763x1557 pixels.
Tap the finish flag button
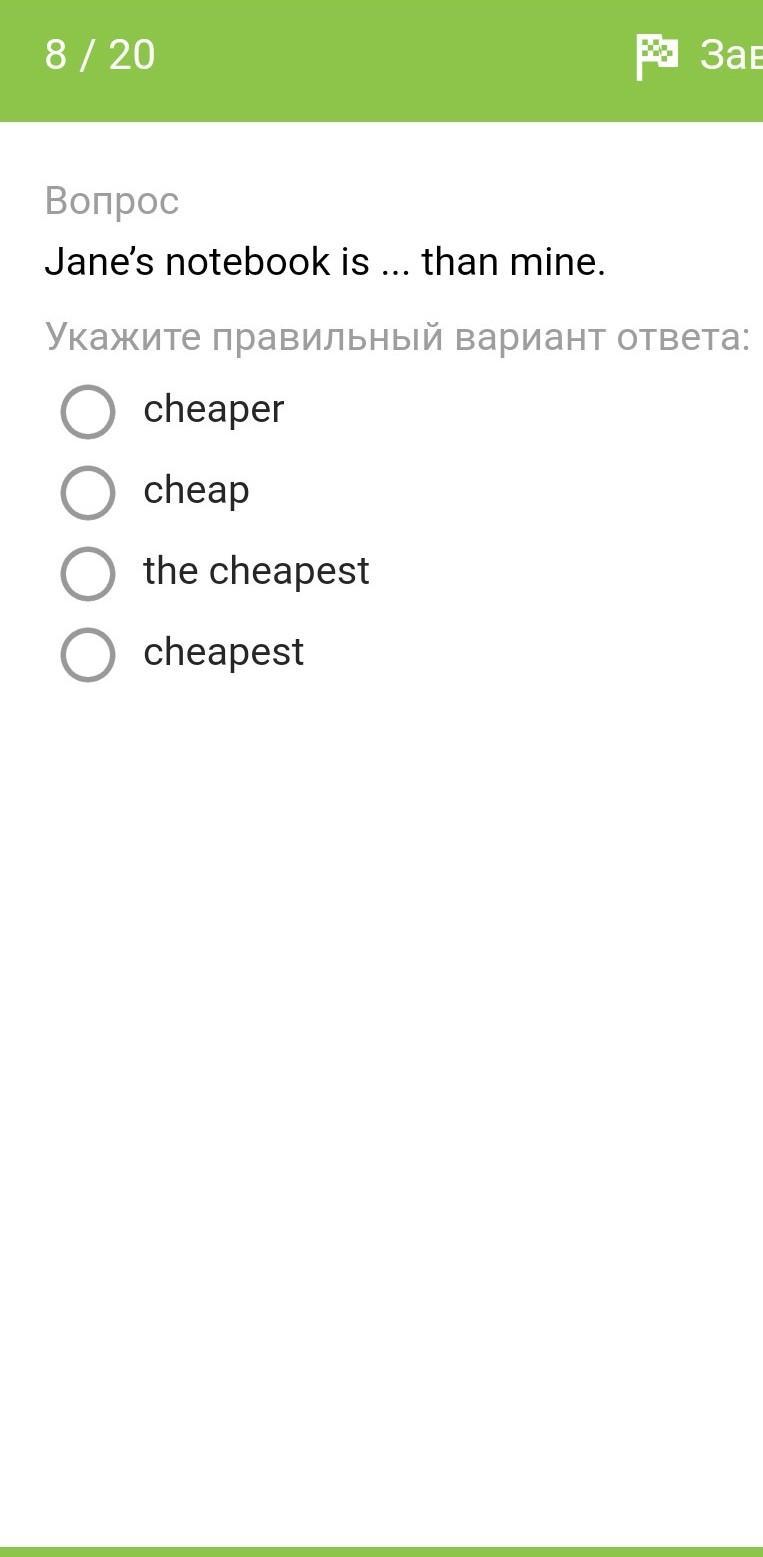[698, 56]
